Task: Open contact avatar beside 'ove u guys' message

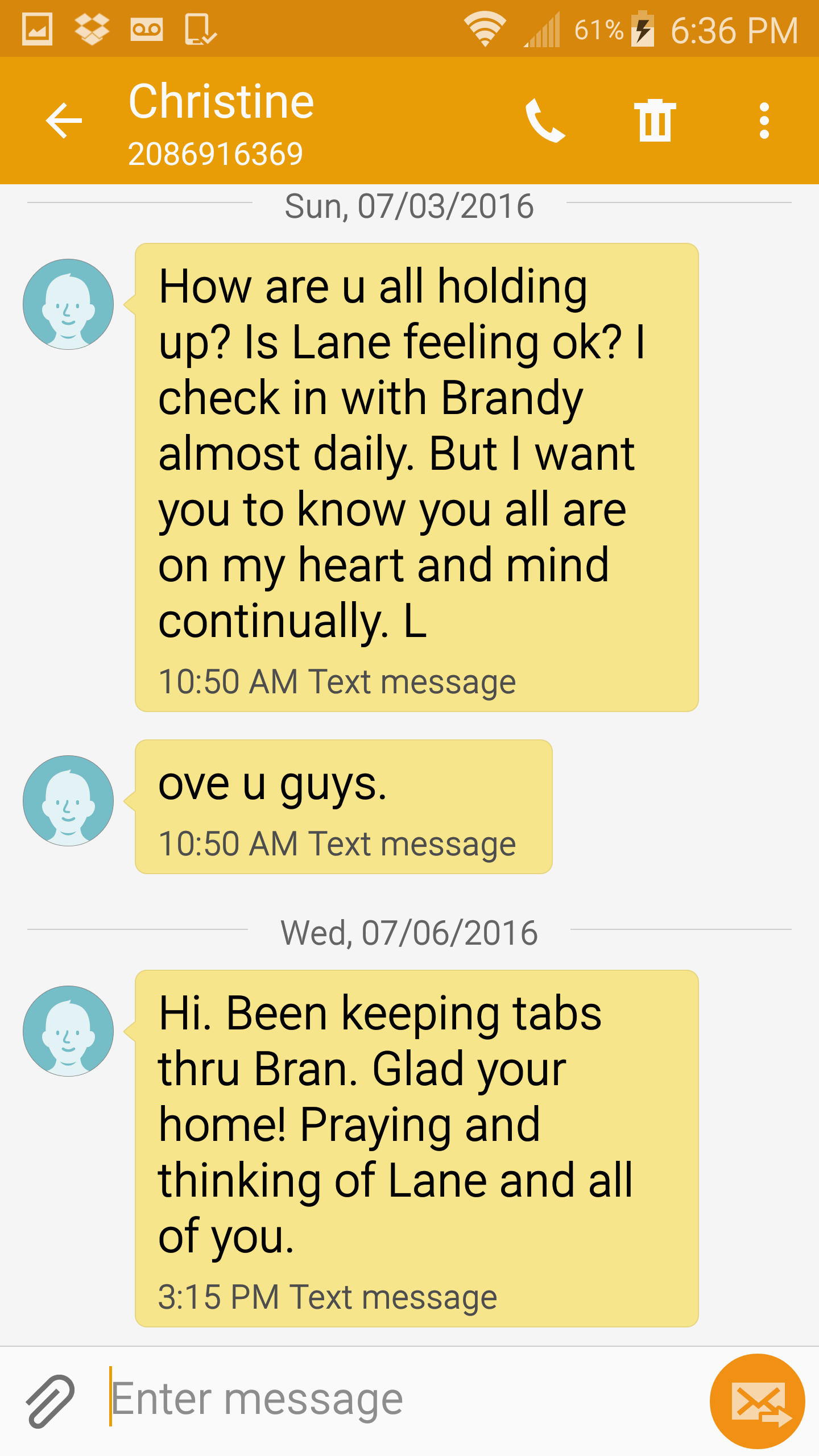Action: [68, 801]
